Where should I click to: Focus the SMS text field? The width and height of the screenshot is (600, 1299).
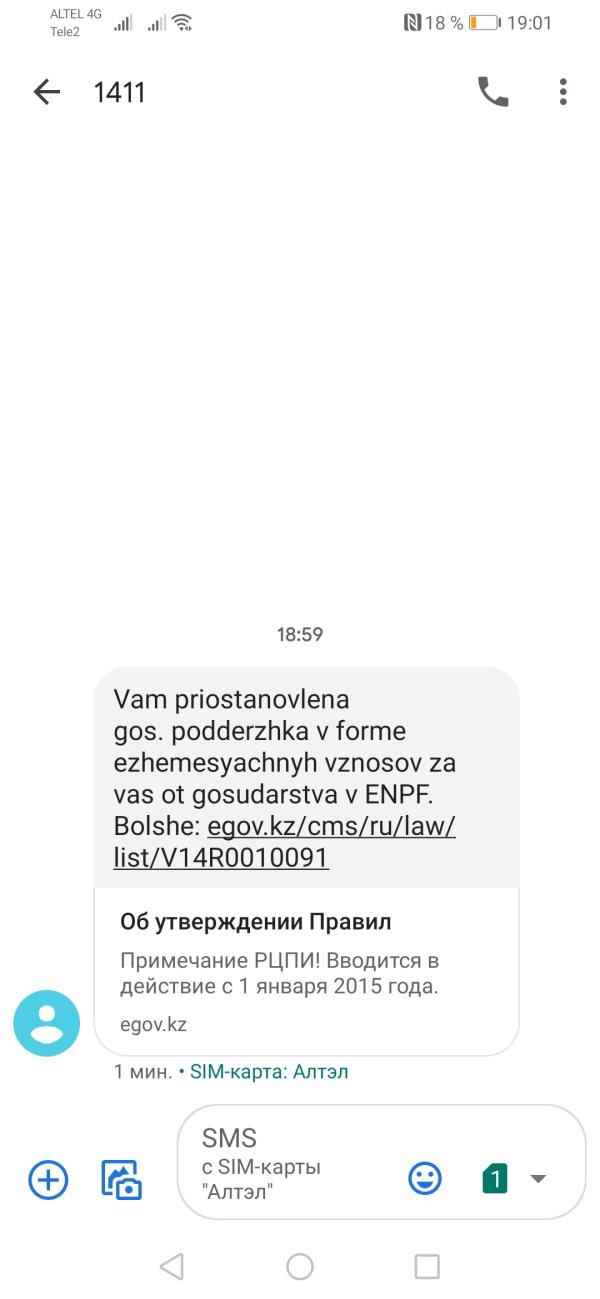pyautogui.click(x=290, y=1163)
